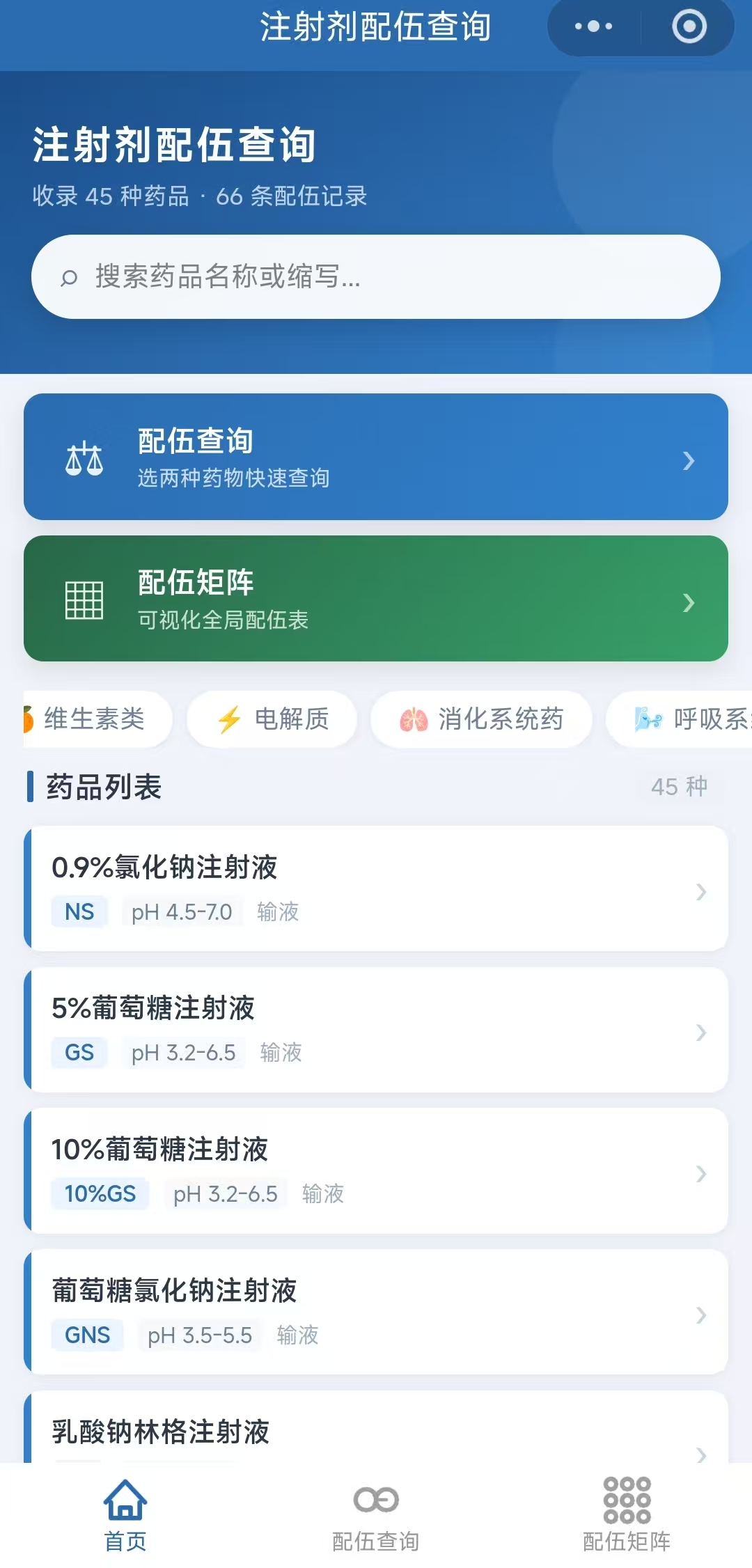This screenshot has height=1568, width=752.
Task: Select the link icon for 配伍查询 tab
Action: (376, 1497)
